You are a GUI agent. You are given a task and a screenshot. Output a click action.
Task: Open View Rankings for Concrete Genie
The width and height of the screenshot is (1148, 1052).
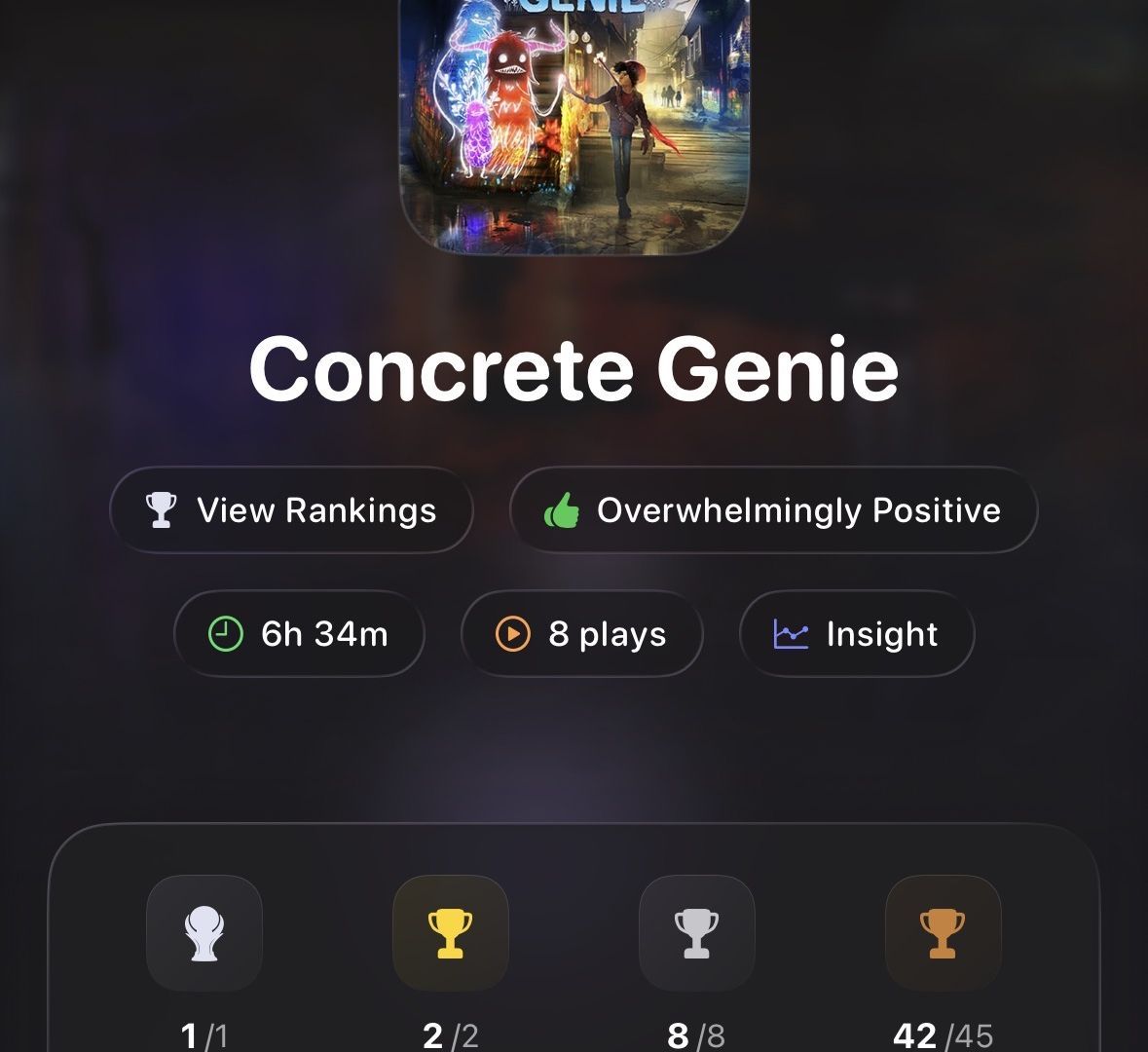(x=291, y=510)
